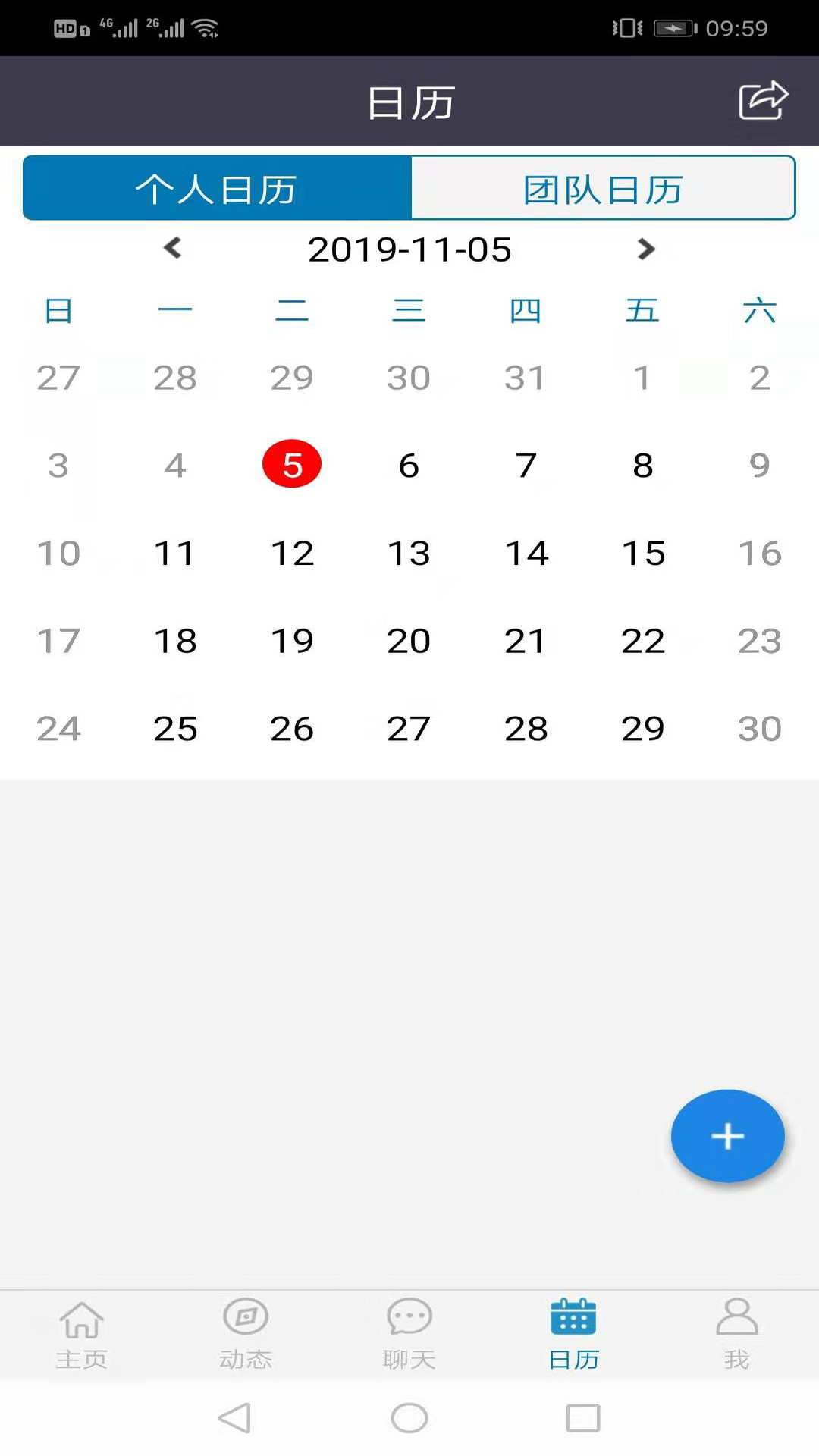Select November 13 on the calendar

(x=409, y=553)
